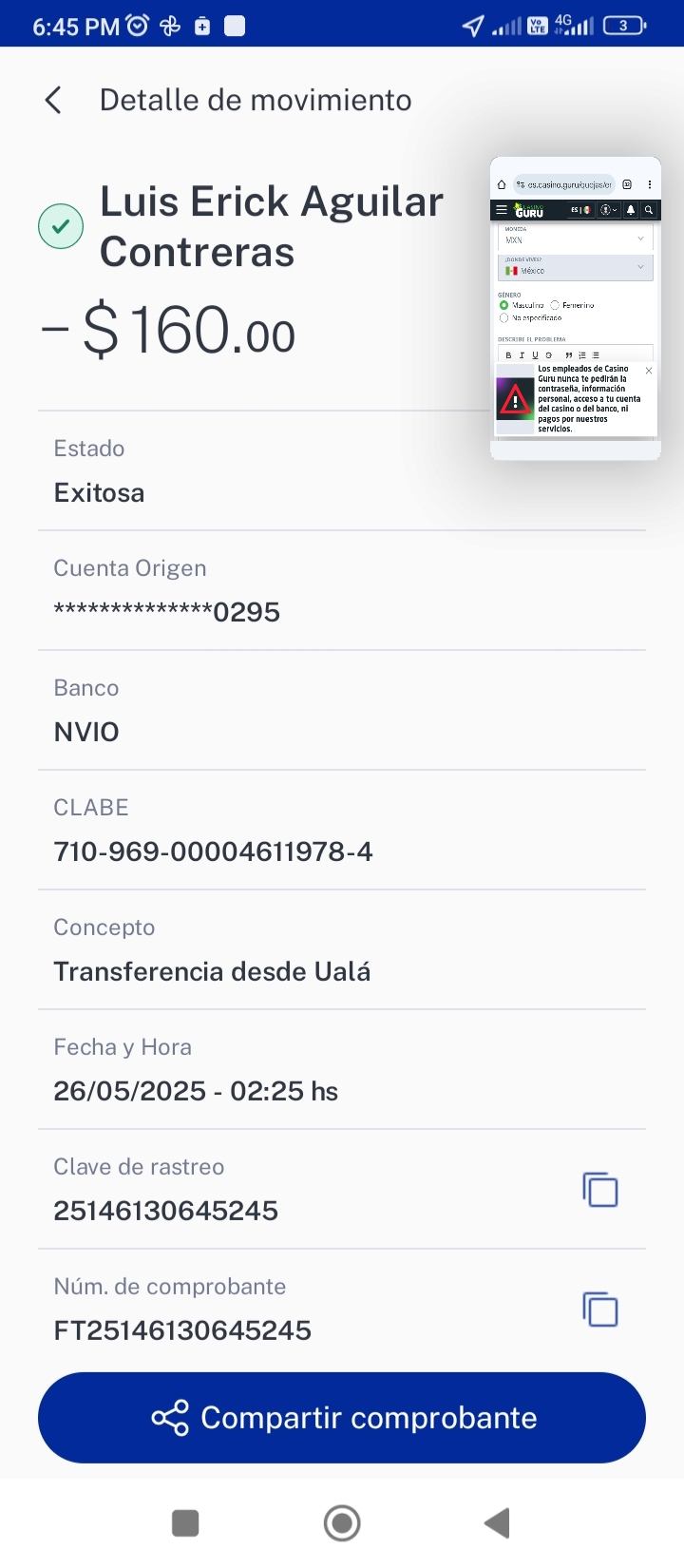The image size is (684, 1568).
Task: Copy the Núm. de comprobante value
Action: click(599, 1309)
